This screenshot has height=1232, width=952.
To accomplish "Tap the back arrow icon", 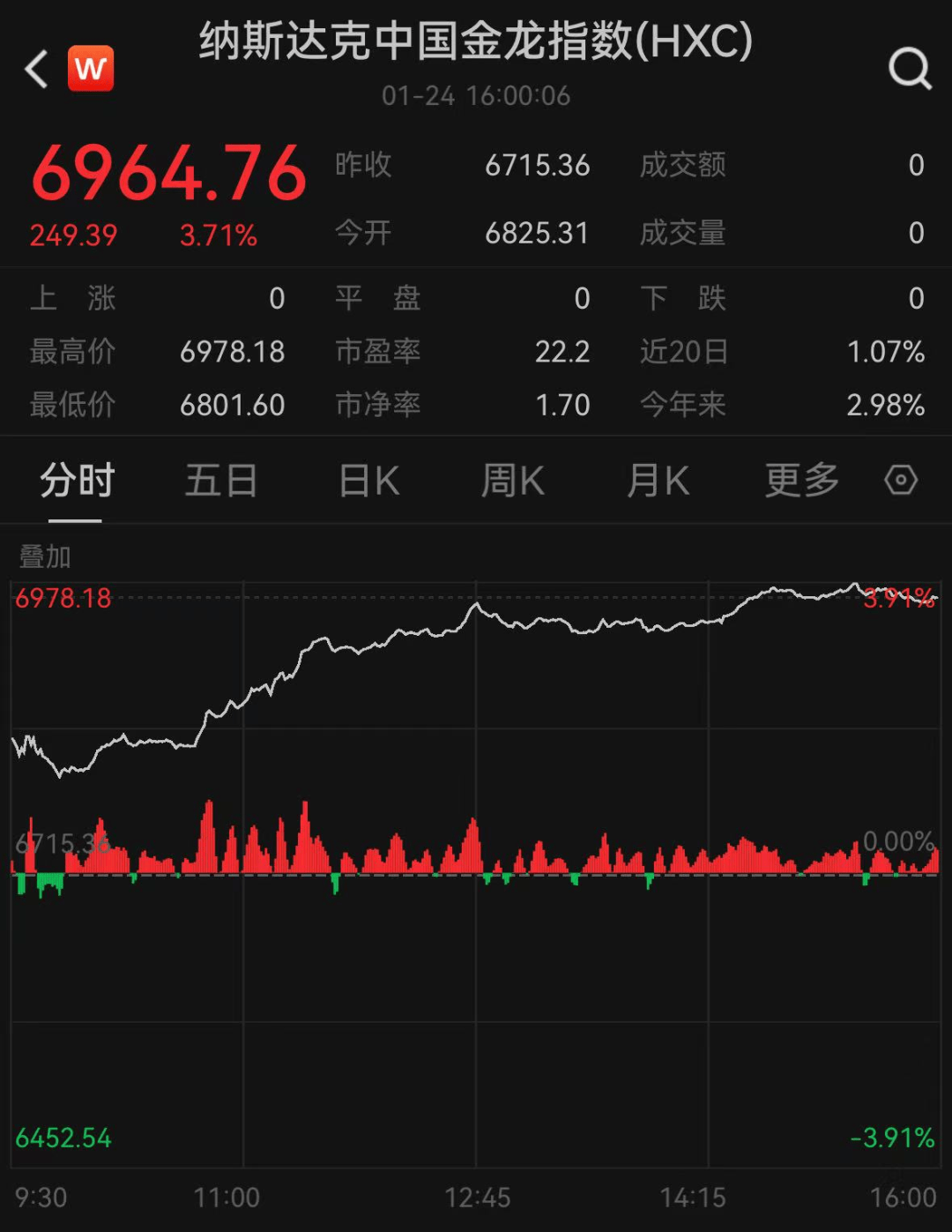I will coord(35,69).
